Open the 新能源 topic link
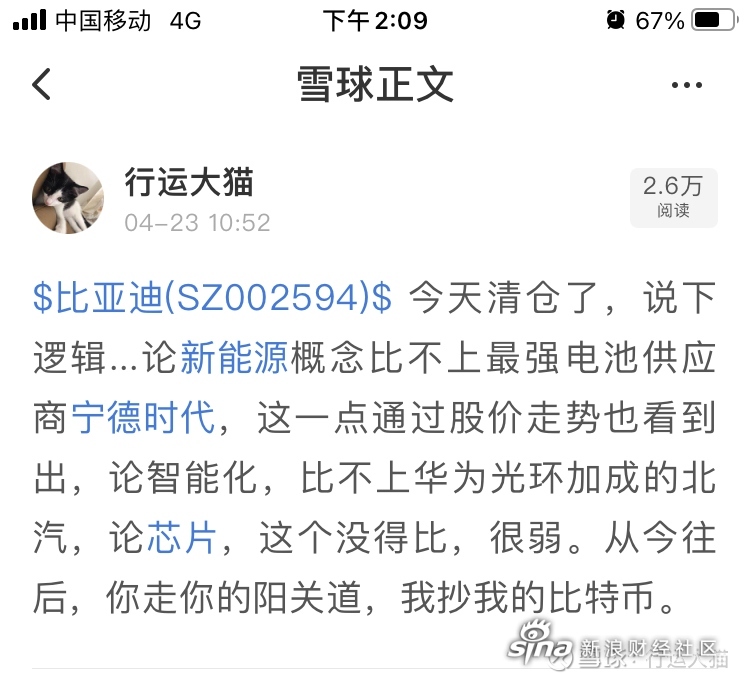This screenshot has height=681, width=750. pyautogui.click(x=234, y=358)
